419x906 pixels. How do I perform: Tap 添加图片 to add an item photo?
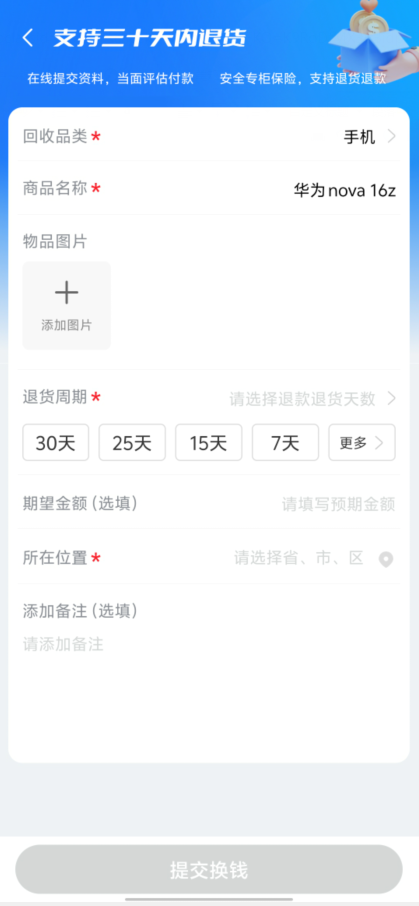(x=66, y=305)
